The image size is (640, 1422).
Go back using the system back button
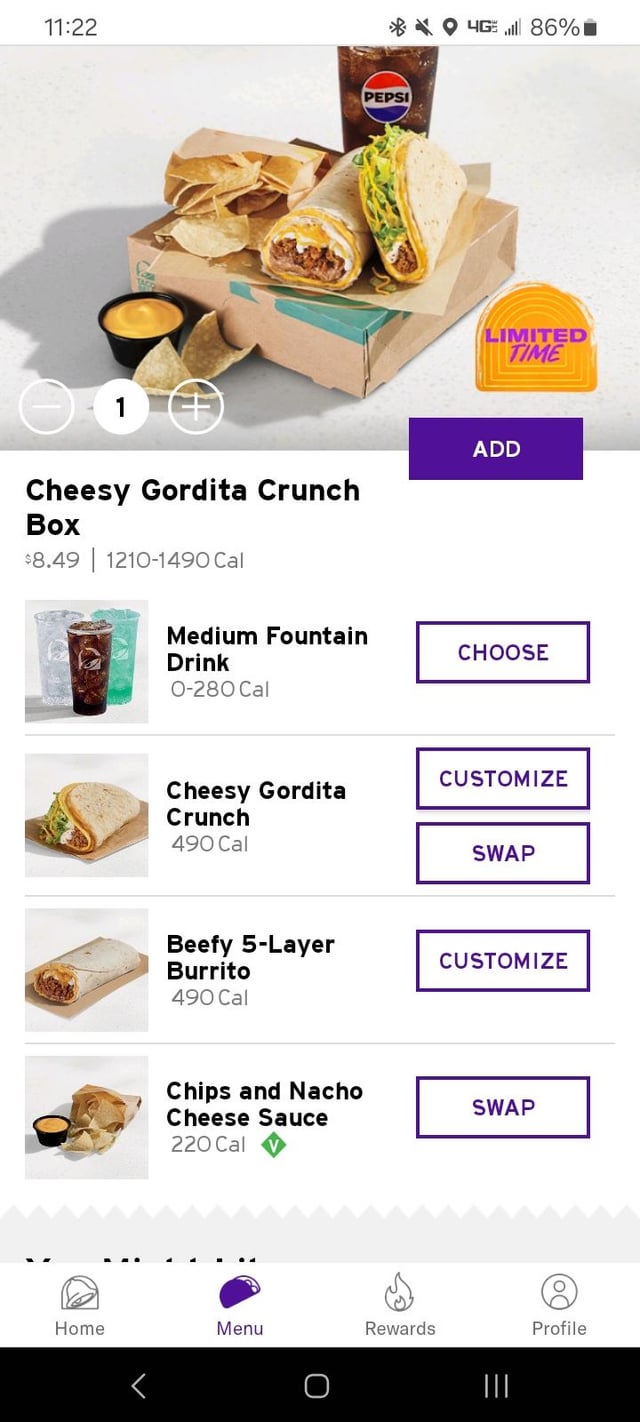139,1385
